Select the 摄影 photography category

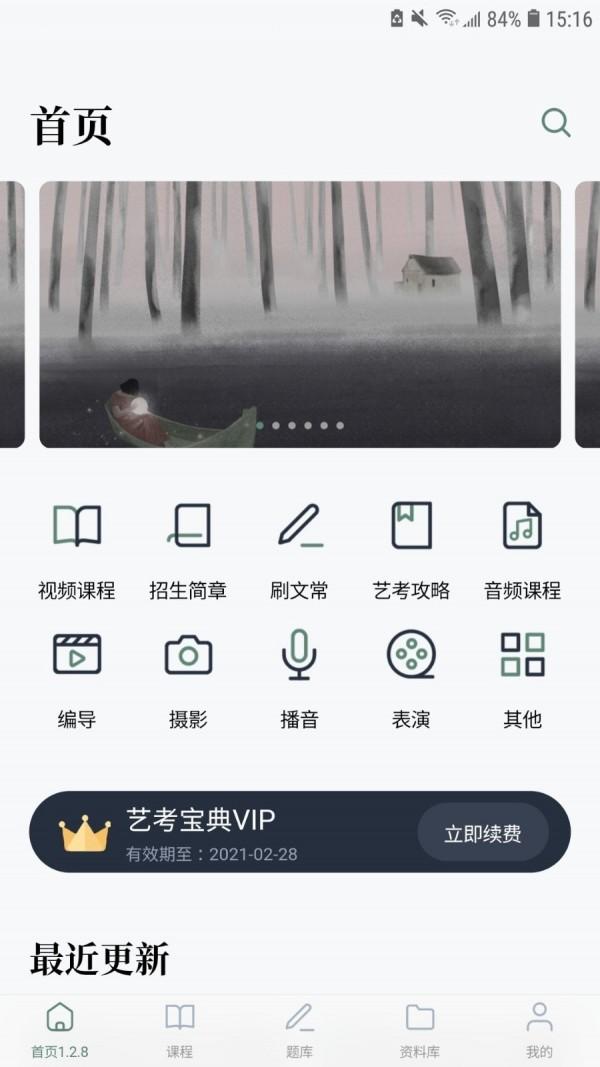point(188,680)
